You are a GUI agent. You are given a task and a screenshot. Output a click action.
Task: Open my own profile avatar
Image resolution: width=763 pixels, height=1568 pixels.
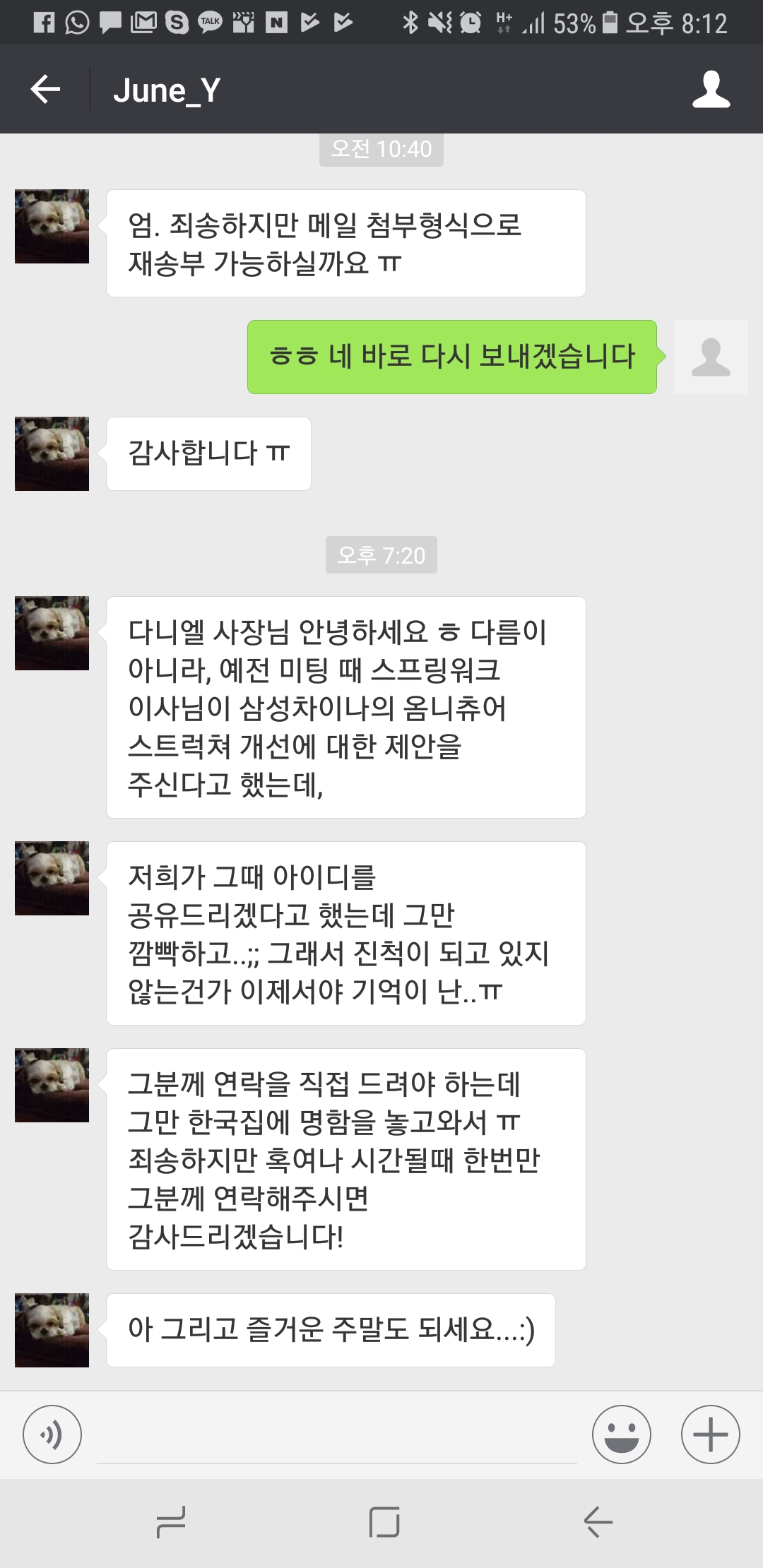point(711,357)
